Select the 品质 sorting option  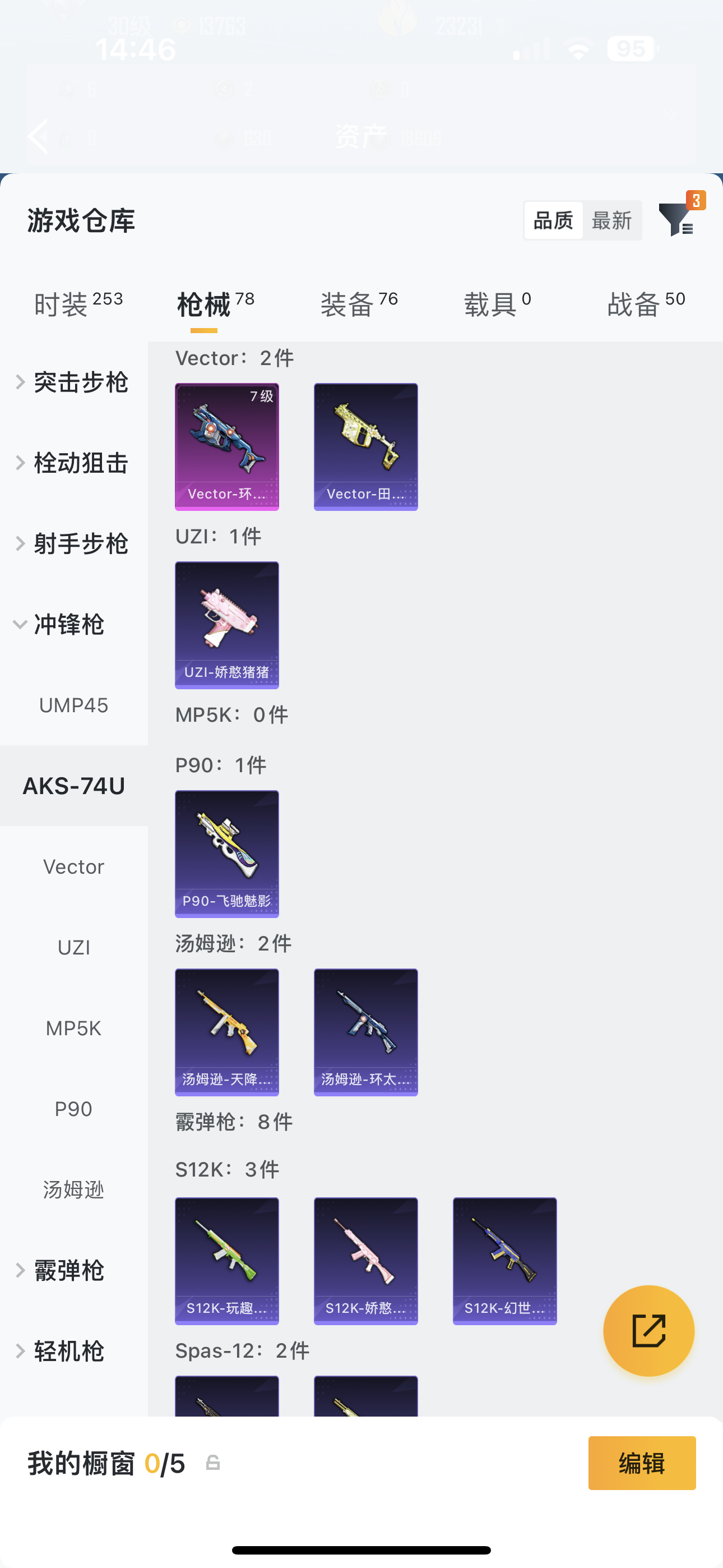click(553, 220)
